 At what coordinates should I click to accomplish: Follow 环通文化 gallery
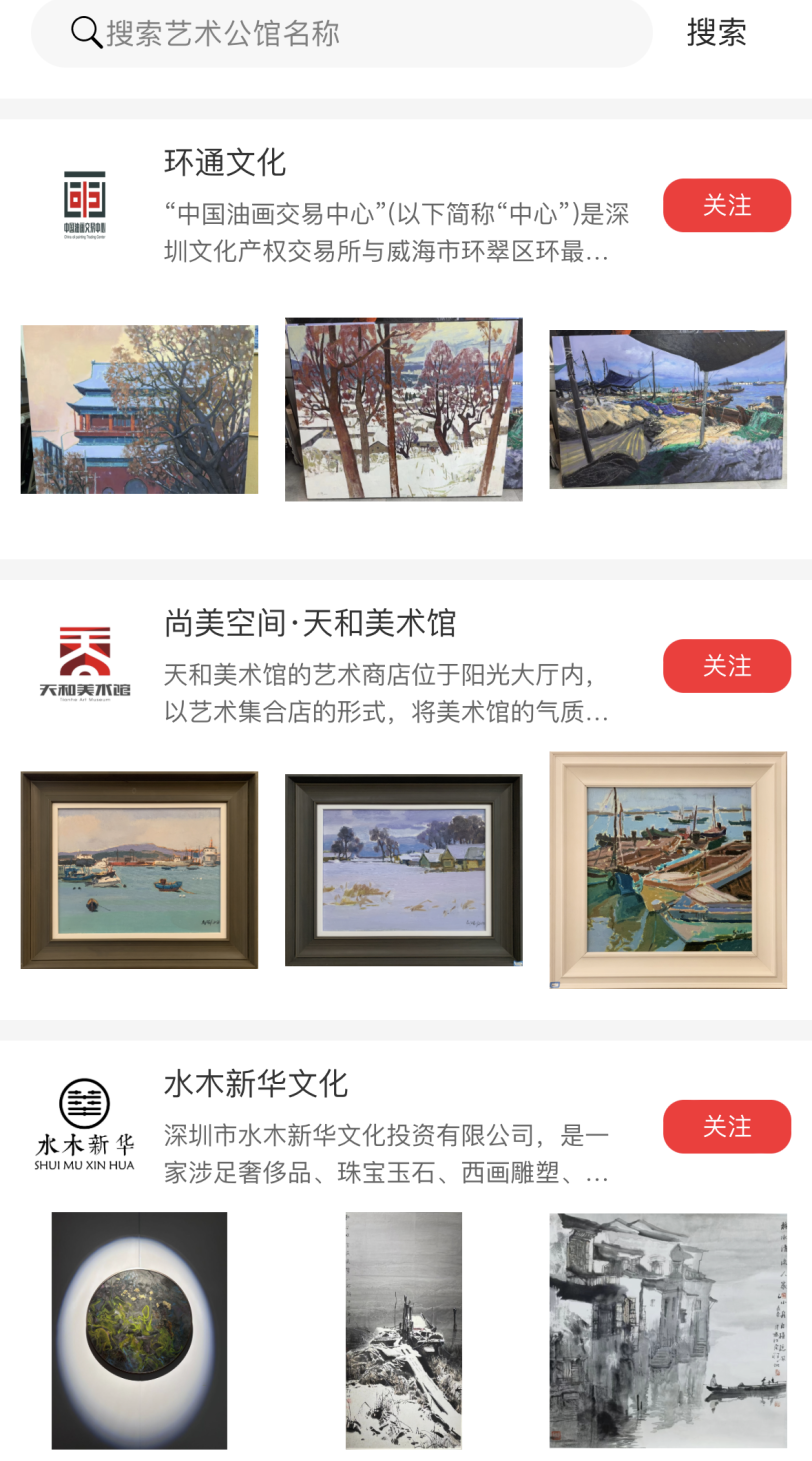tap(726, 205)
